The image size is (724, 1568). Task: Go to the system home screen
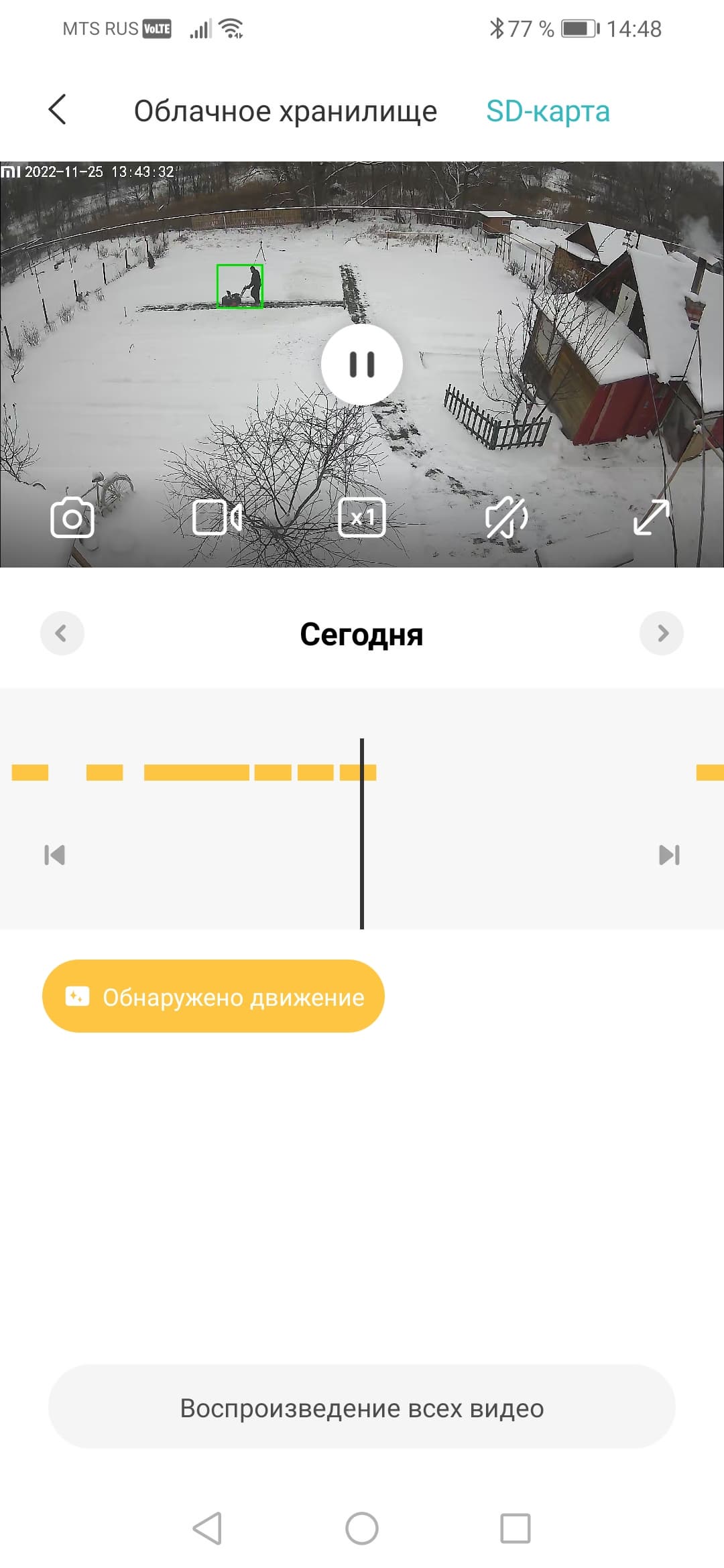pyautogui.click(x=361, y=1528)
